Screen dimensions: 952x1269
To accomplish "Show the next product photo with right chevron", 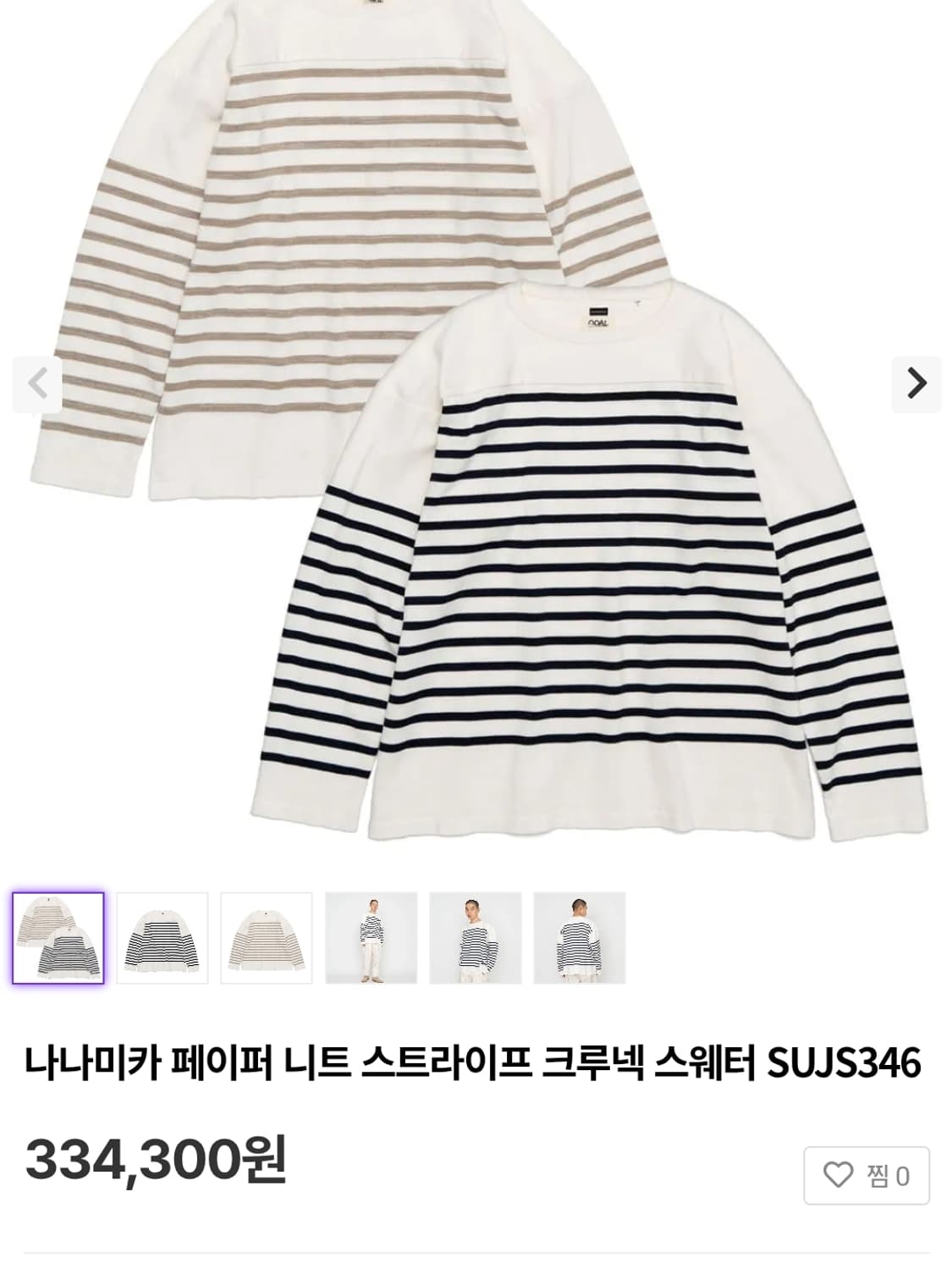I will (x=917, y=384).
